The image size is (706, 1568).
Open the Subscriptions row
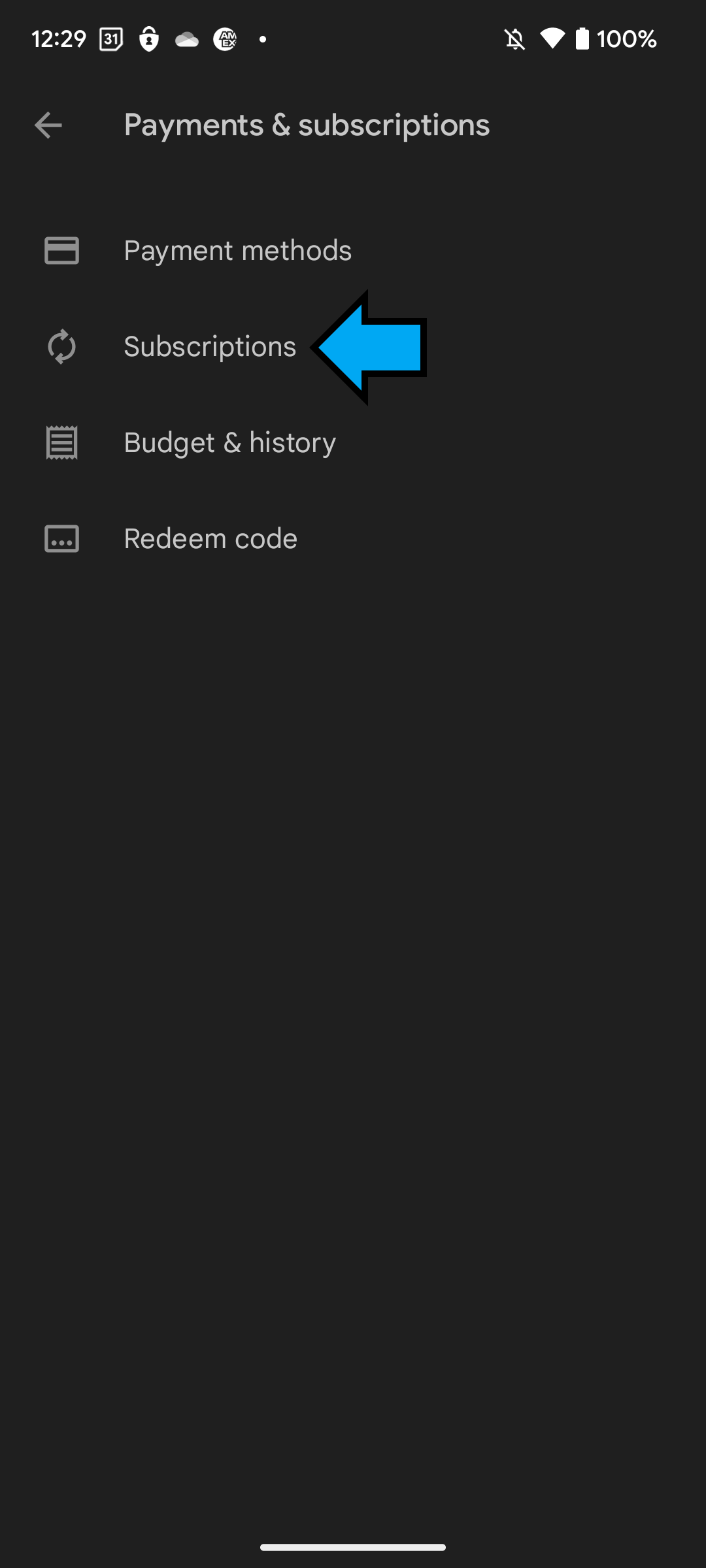(353, 347)
